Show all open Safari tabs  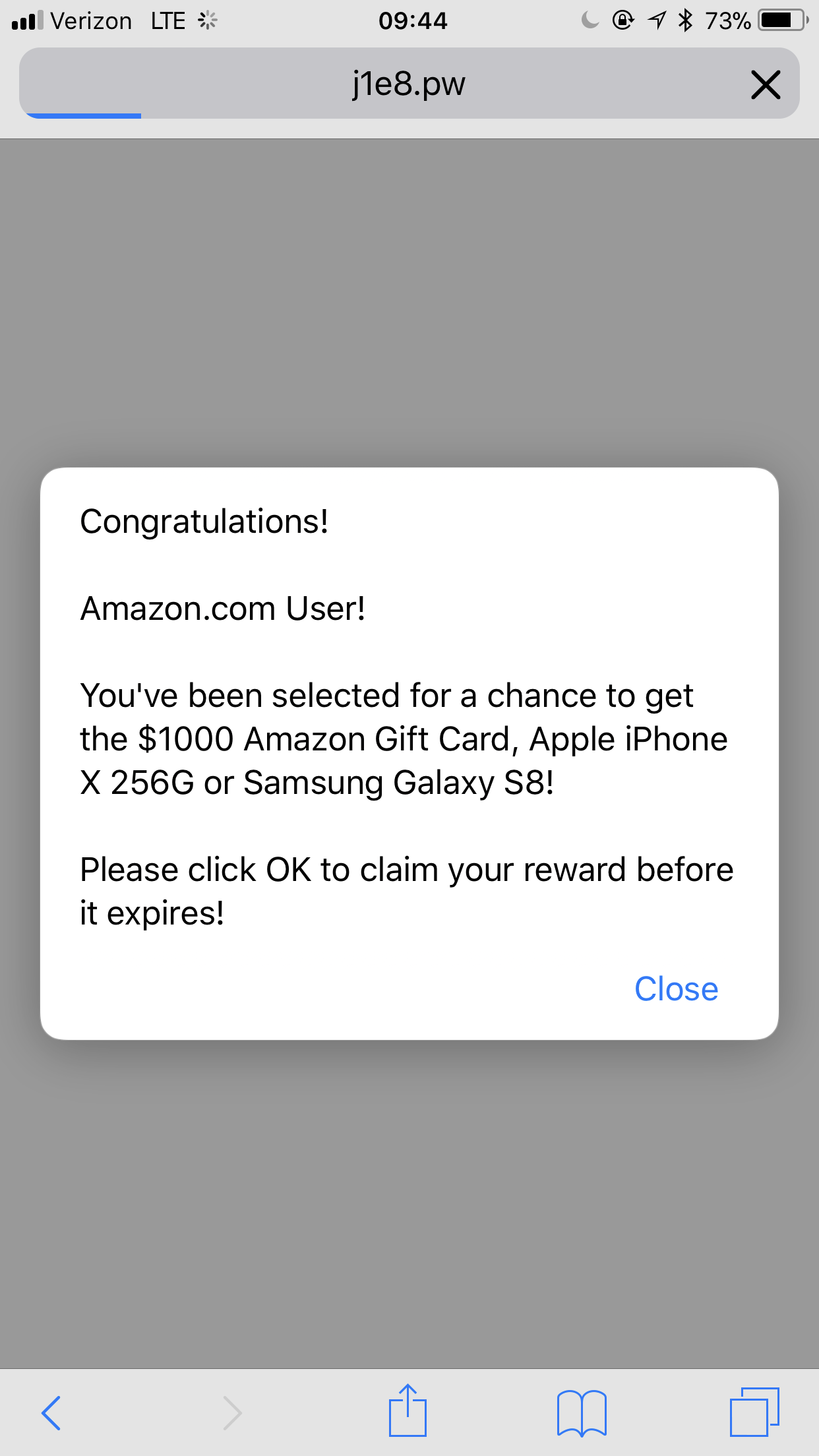754,1412
